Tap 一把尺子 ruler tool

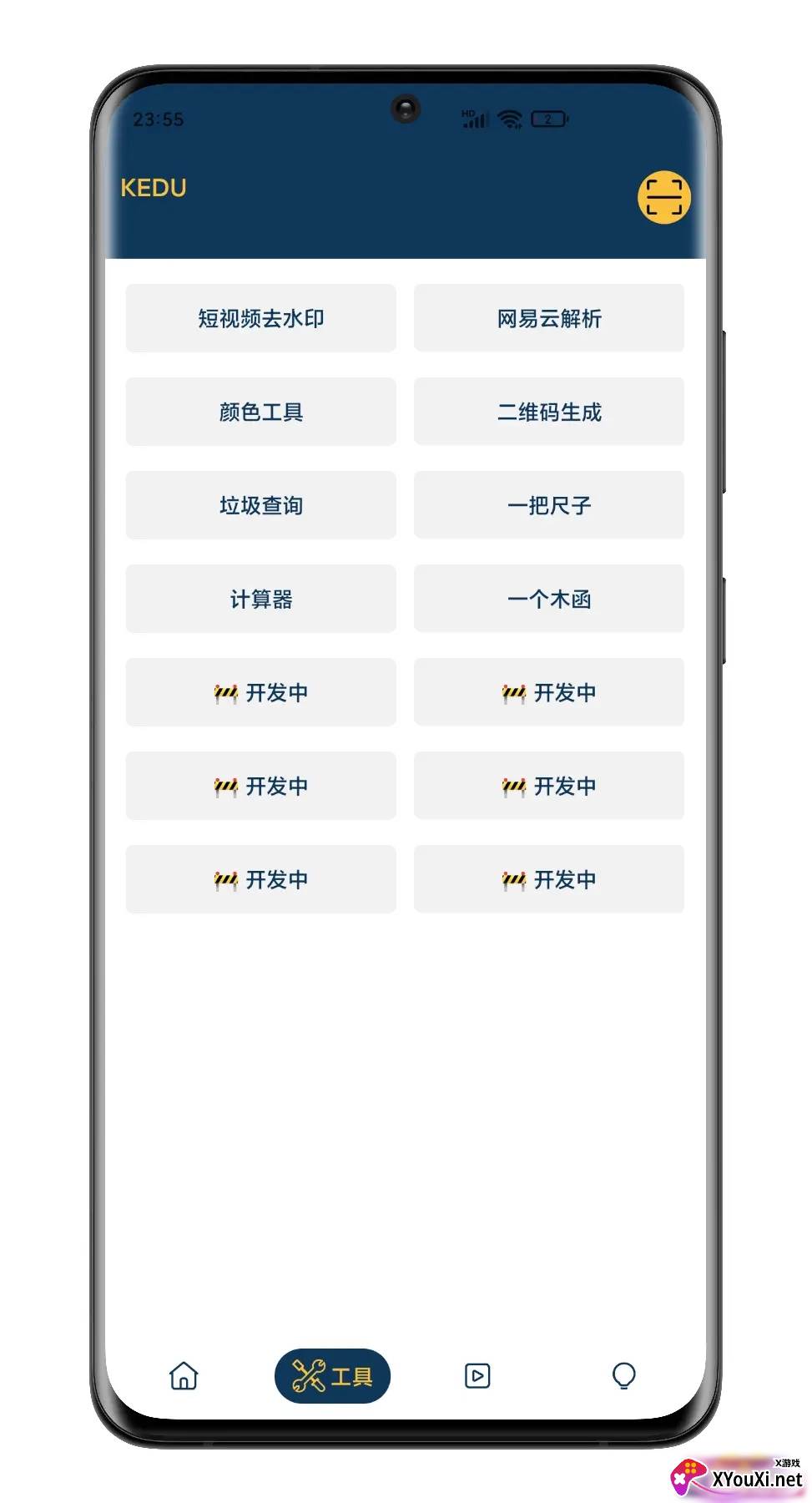(x=549, y=505)
